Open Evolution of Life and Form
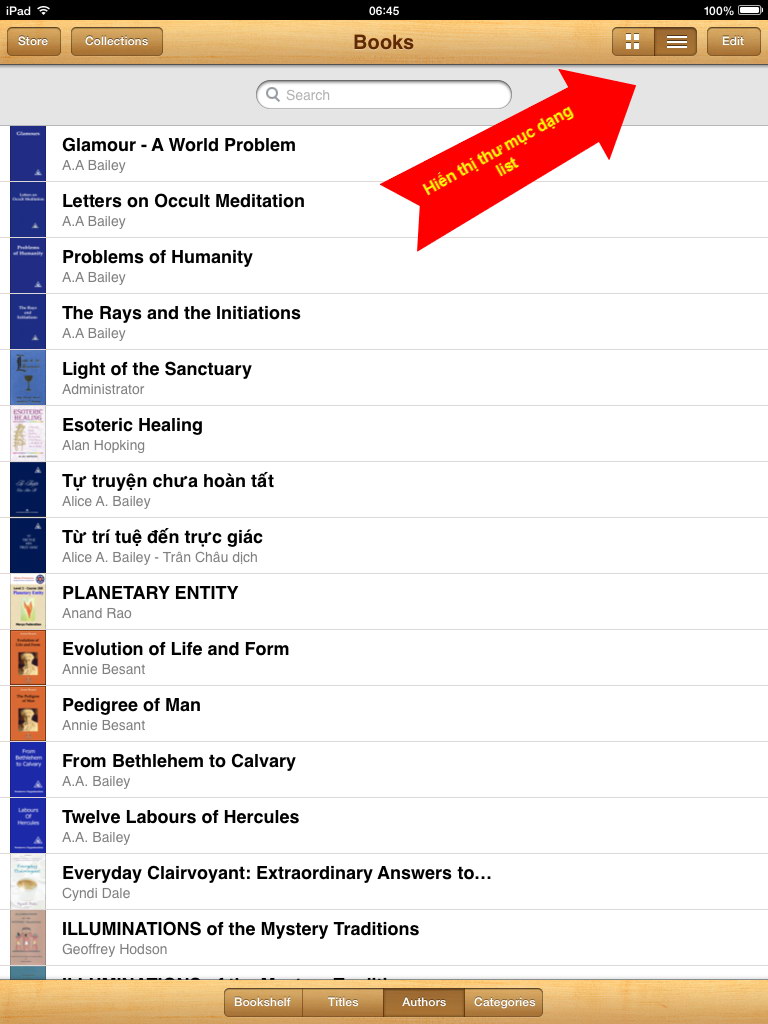The height and width of the screenshot is (1024, 768). tap(175, 649)
